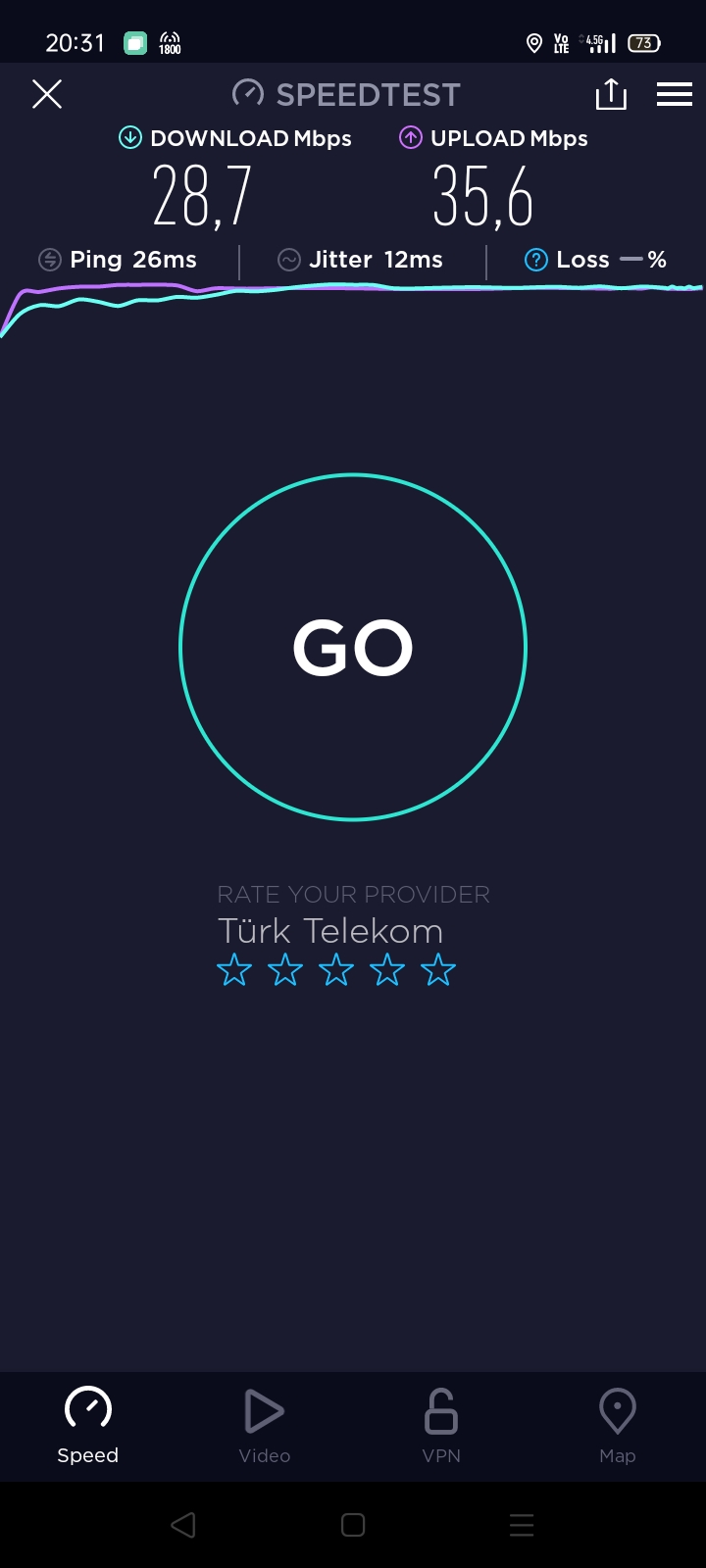Rate Türk Telekom five stars
706x1568 pixels.
point(438,970)
